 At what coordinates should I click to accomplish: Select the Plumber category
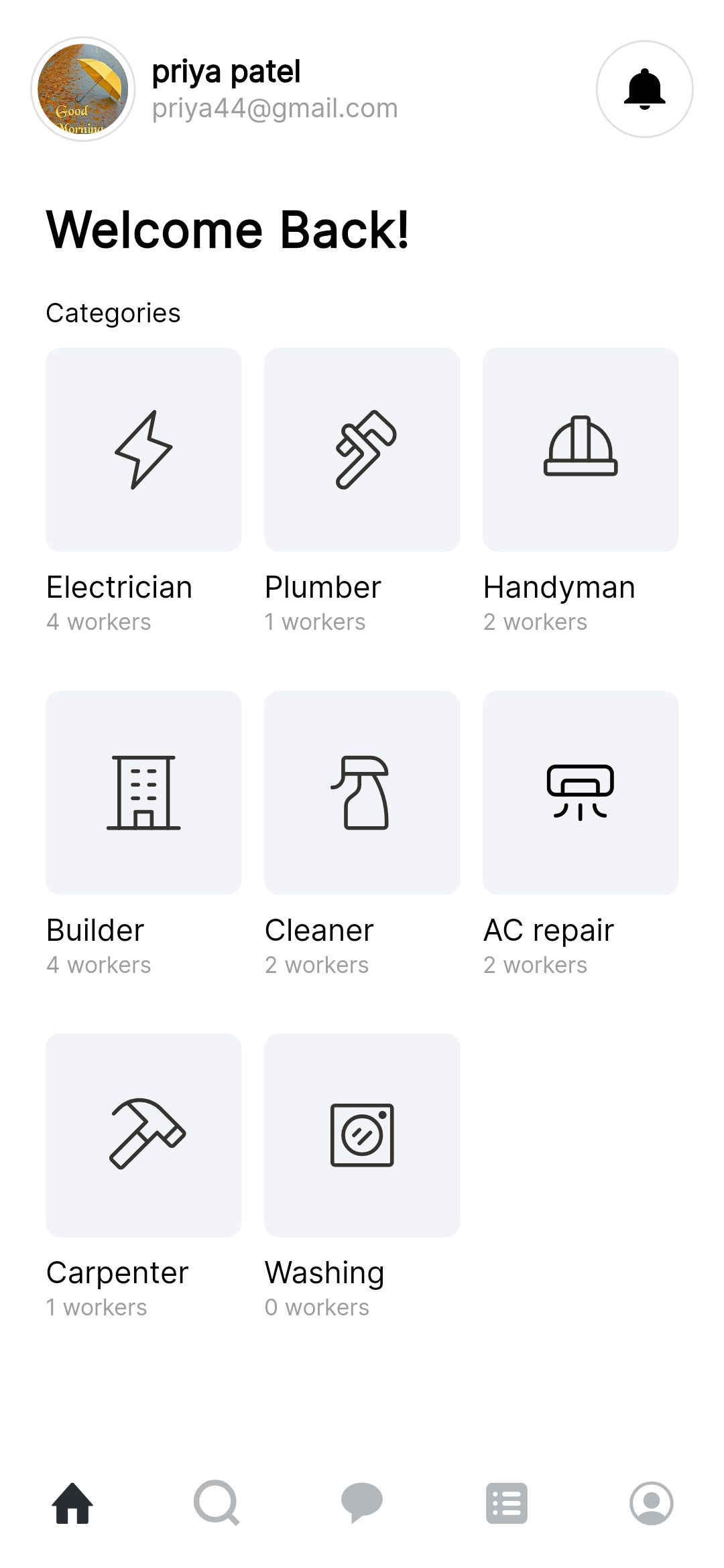tap(362, 450)
